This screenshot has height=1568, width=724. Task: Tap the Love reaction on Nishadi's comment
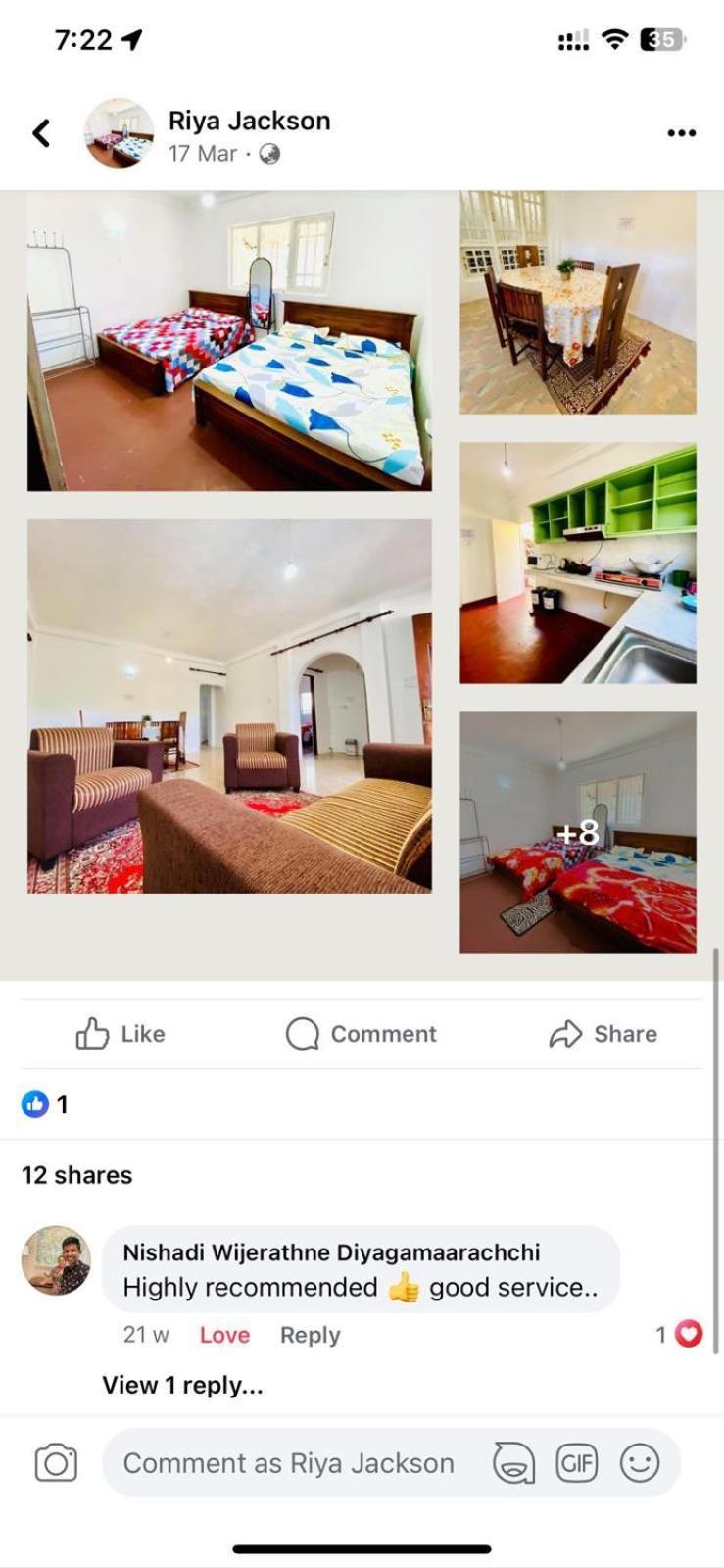coord(224,1335)
